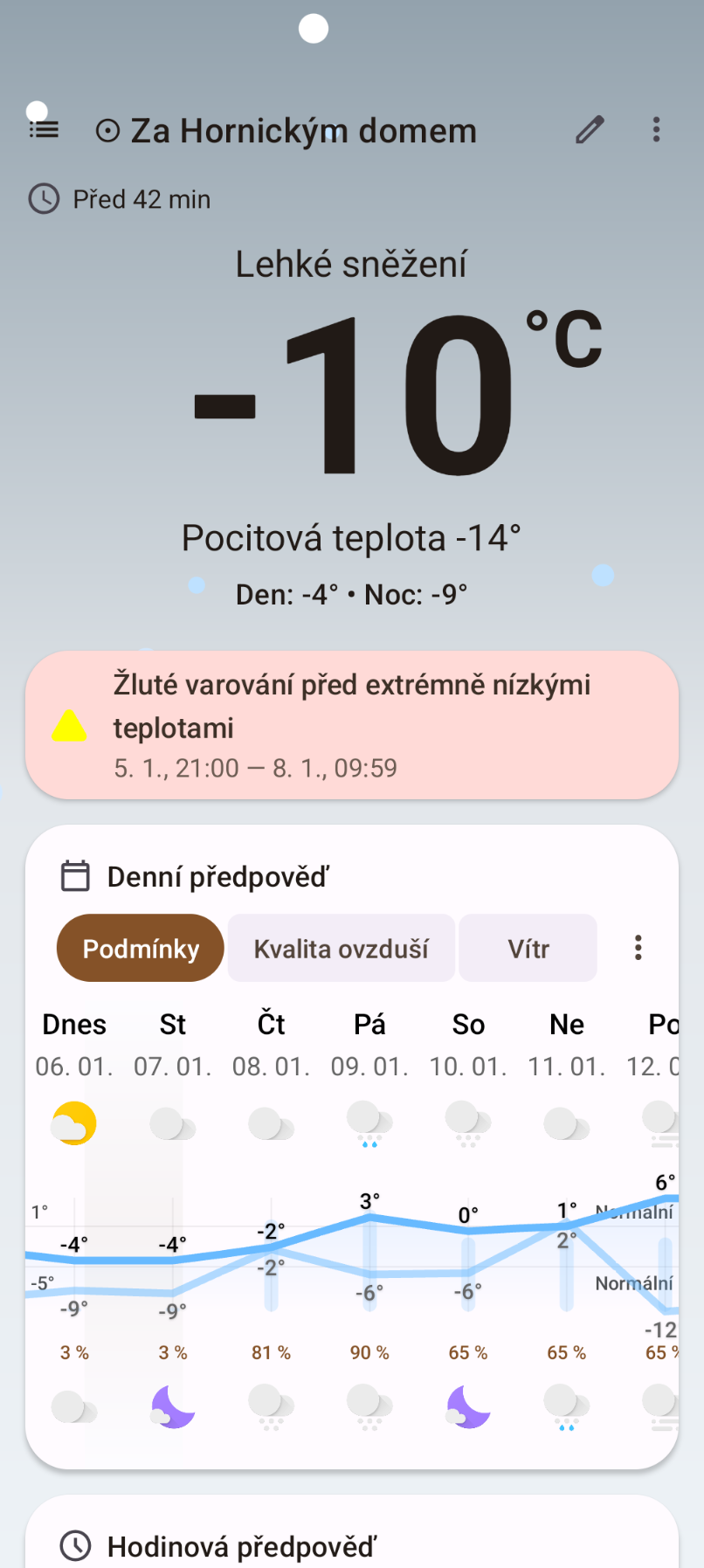
Task: Edit location Za Hornickým domem
Action: point(590,130)
